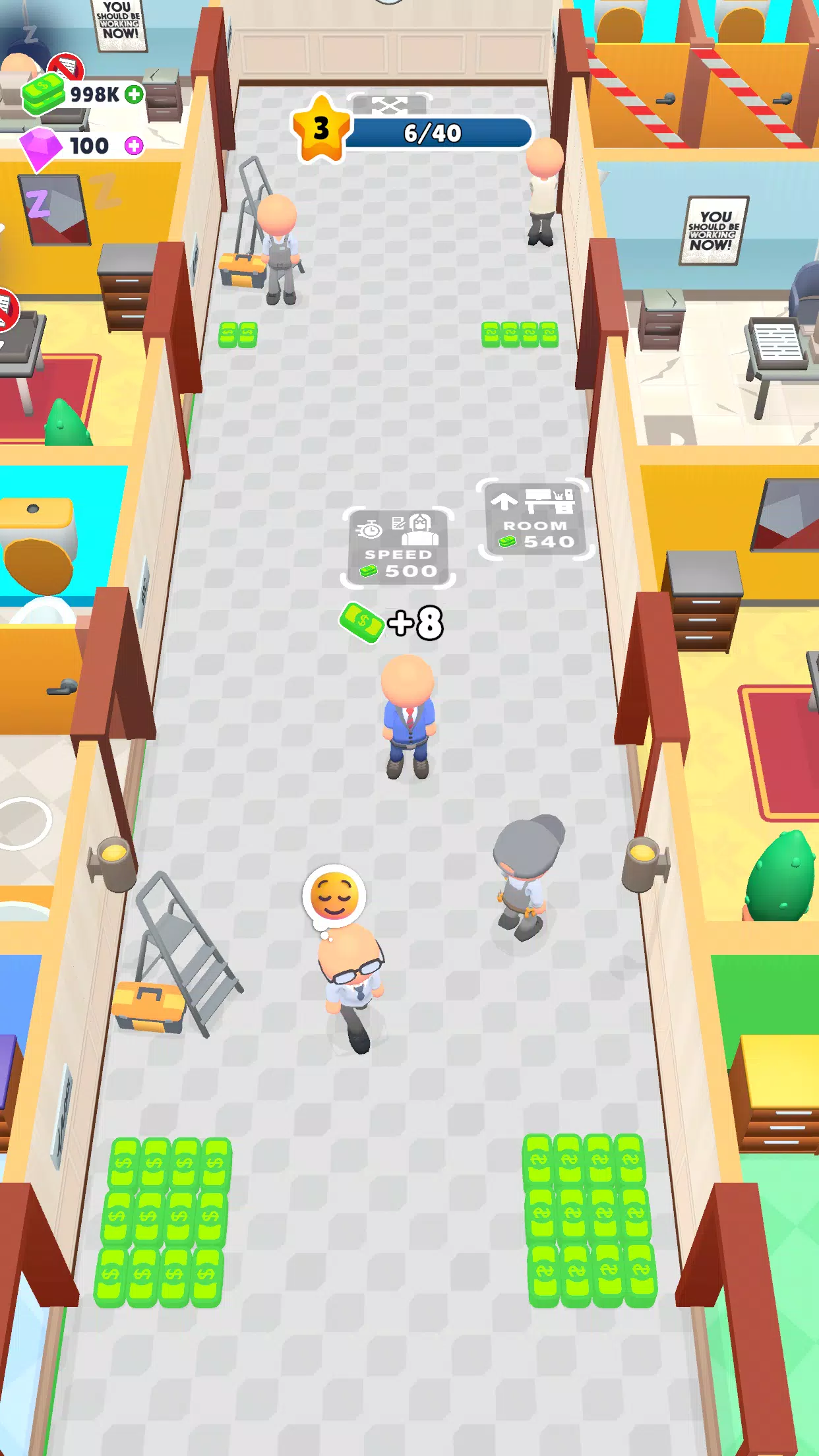Buy more gems with purple plus
819x1456 pixels.
tap(134, 146)
